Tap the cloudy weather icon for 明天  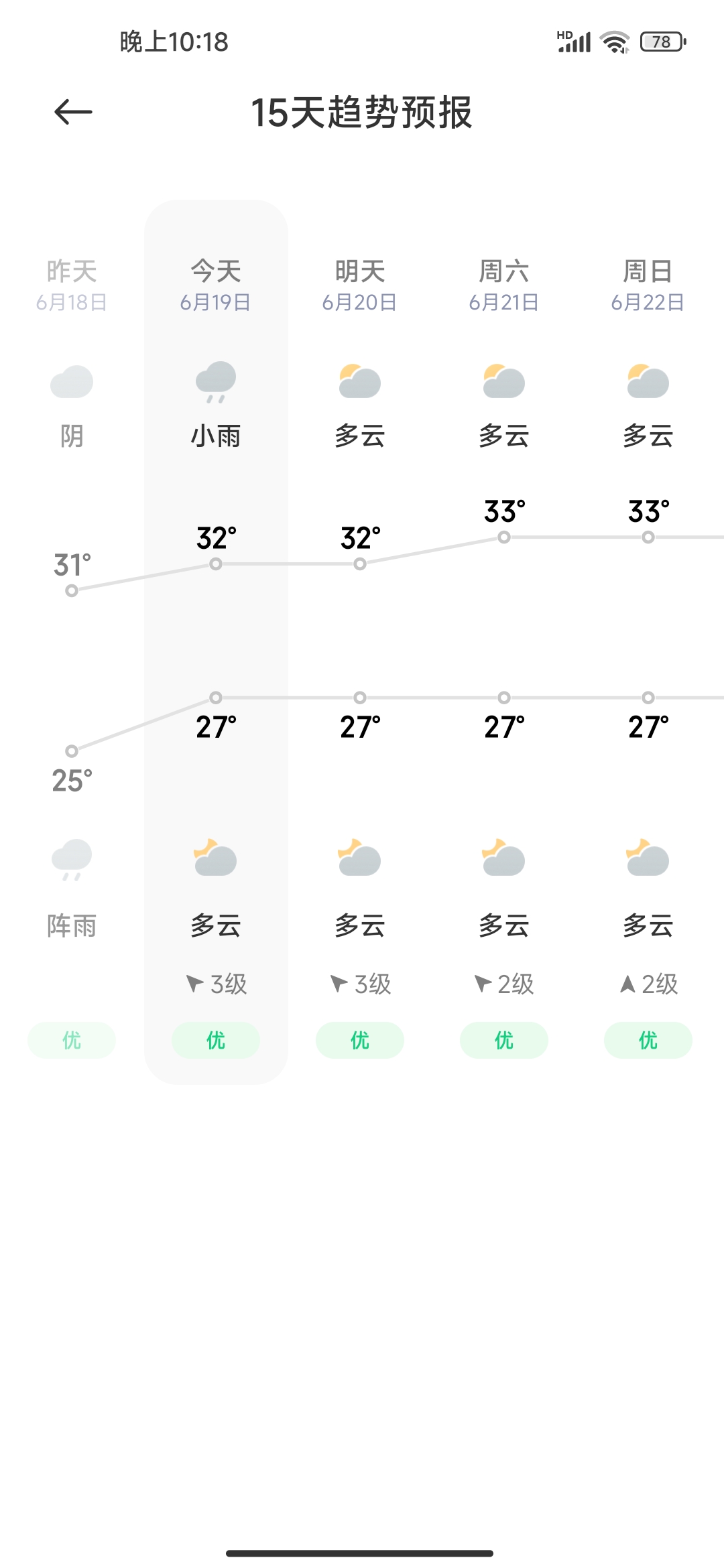tap(359, 382)
